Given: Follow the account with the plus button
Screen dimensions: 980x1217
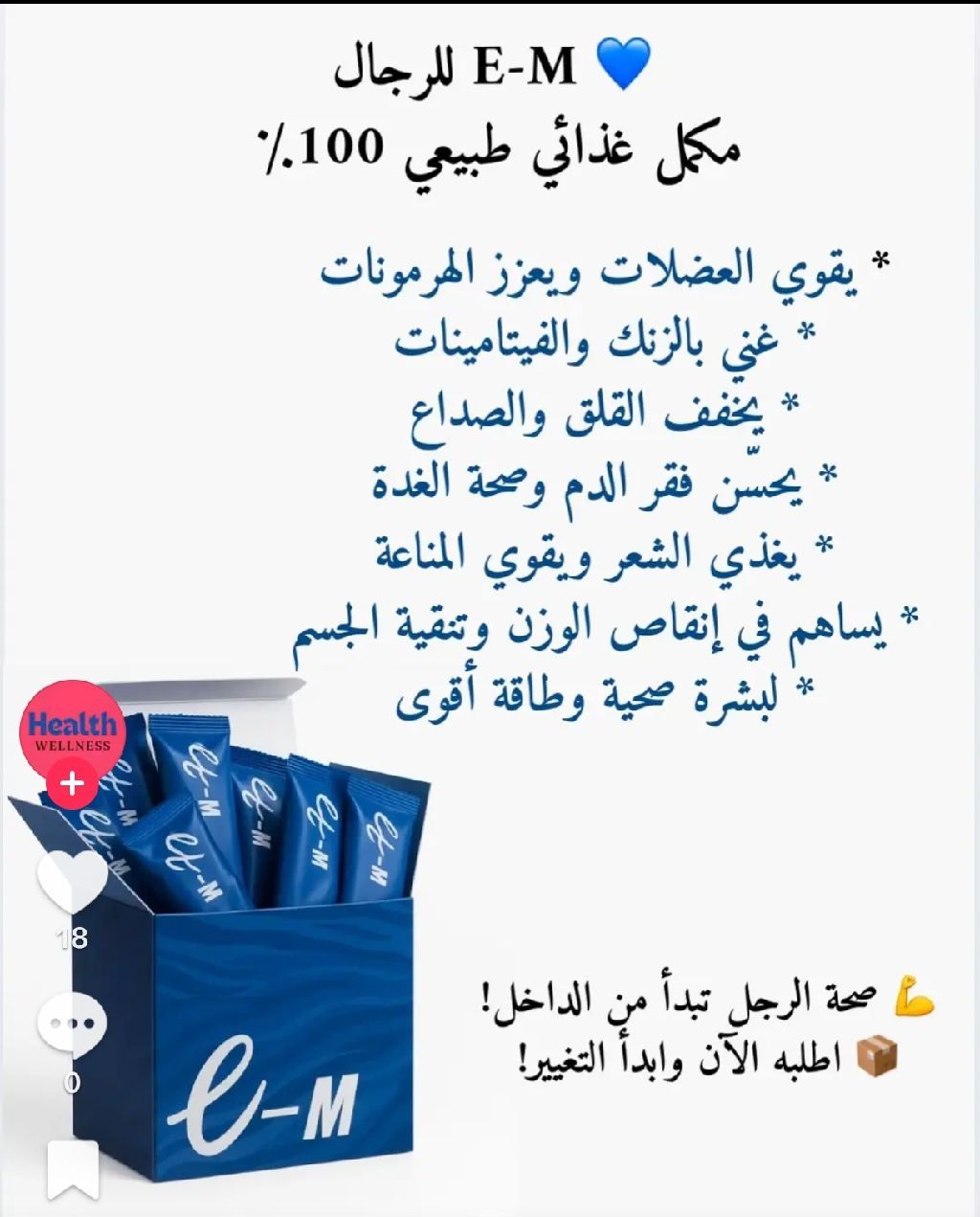Looking at the screenshot, I should pyautogui.click(x=72, y=785).
